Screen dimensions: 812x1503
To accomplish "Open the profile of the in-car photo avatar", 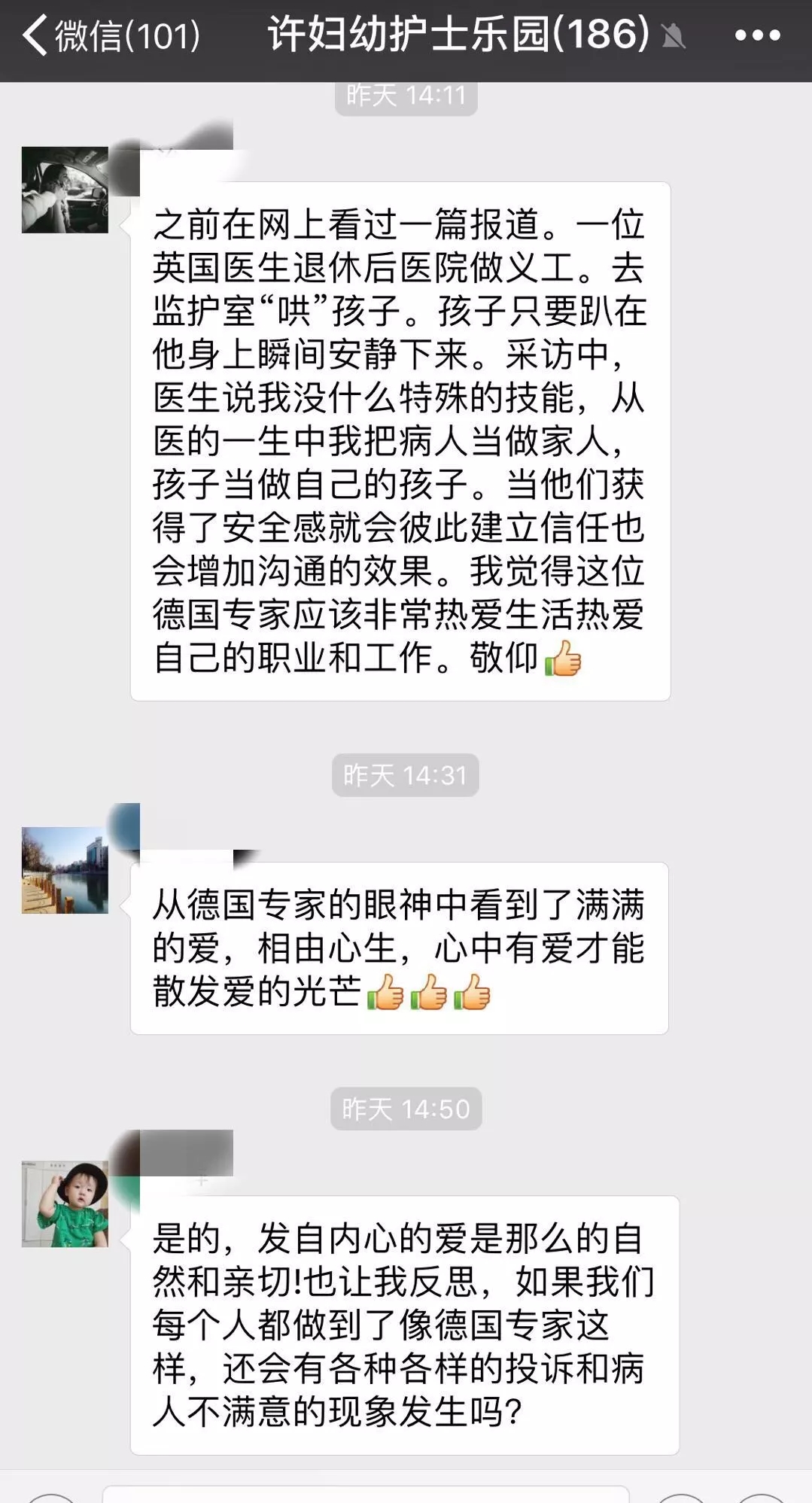I will pos(65,190).
